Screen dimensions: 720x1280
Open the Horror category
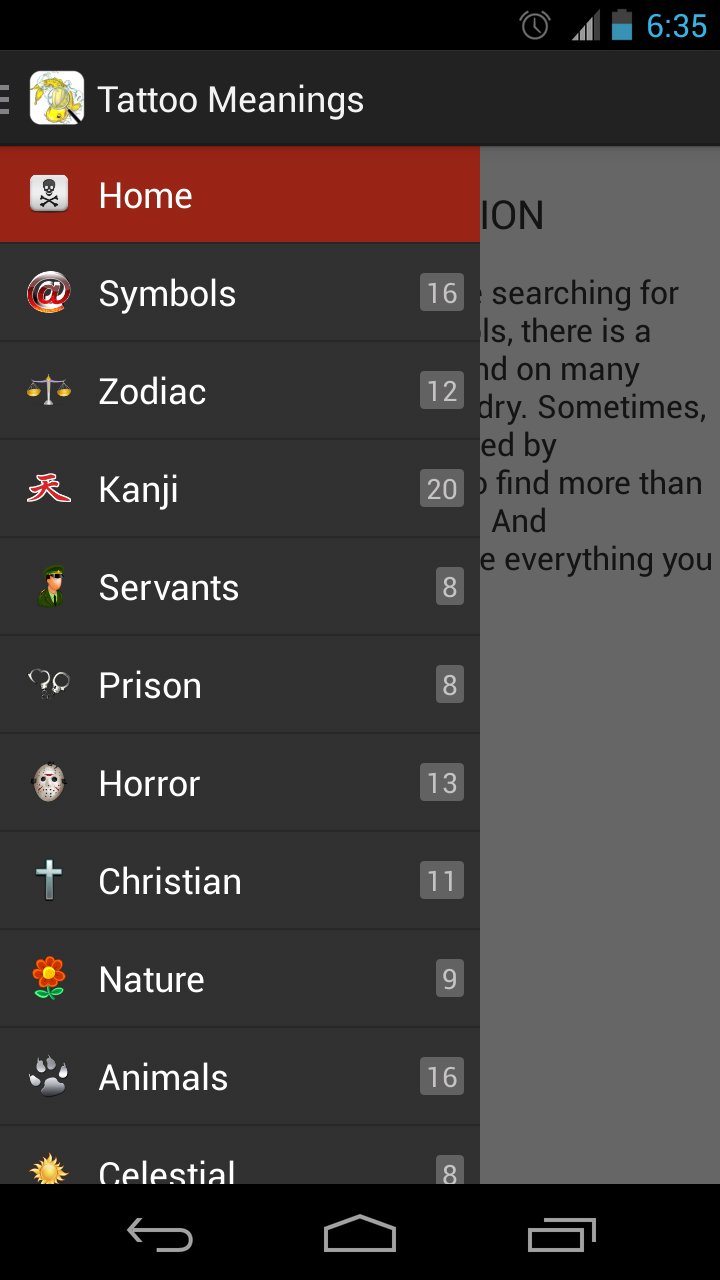coord(240,783)
